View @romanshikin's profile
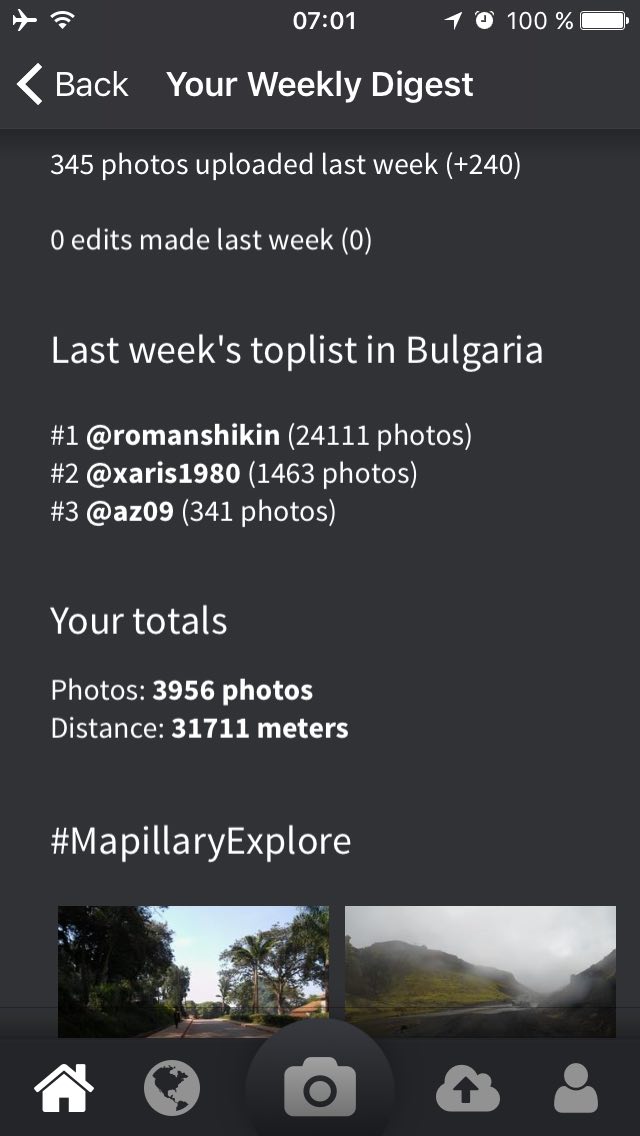The height and width of the screenshot is (1136, 640). coord(183,435)
